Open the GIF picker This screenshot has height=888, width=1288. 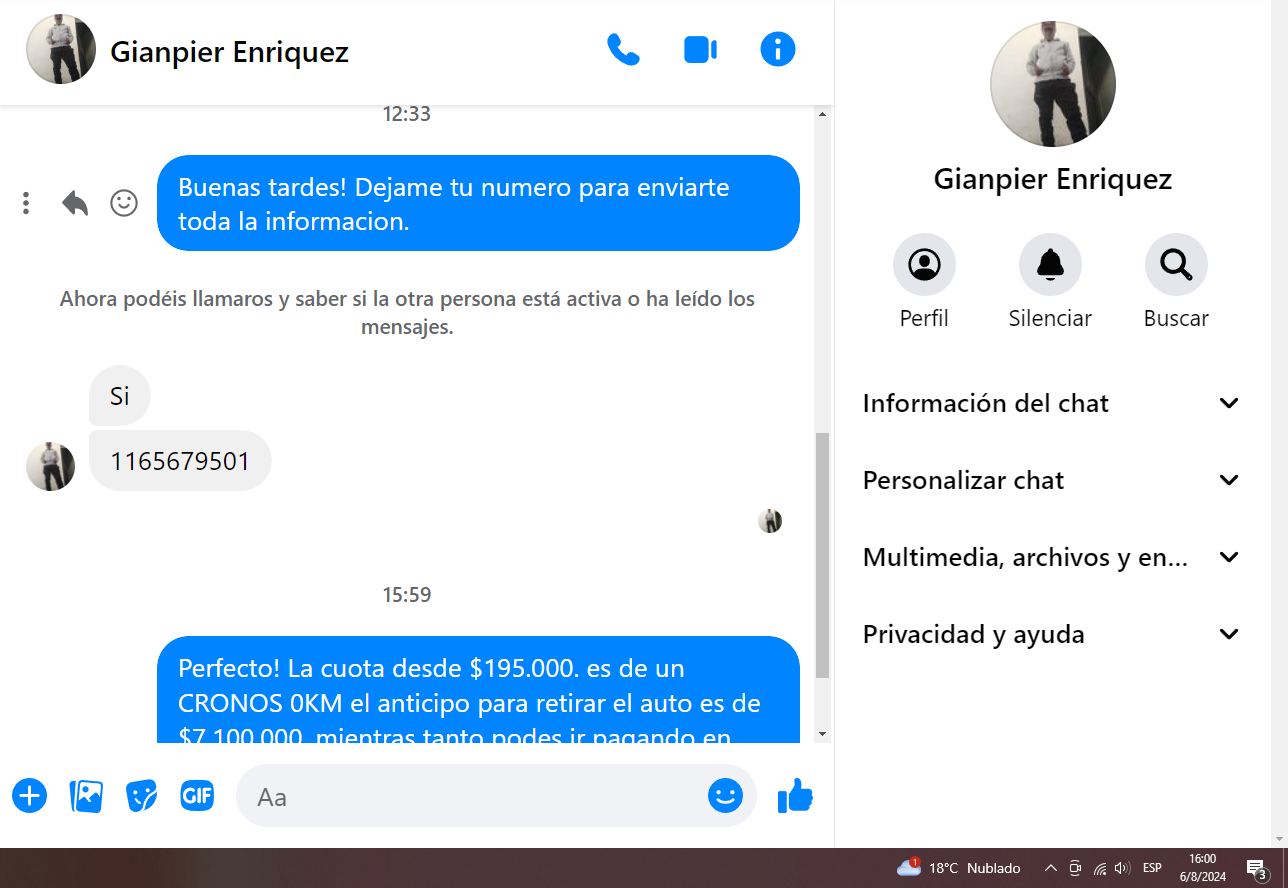coord(197,796)
